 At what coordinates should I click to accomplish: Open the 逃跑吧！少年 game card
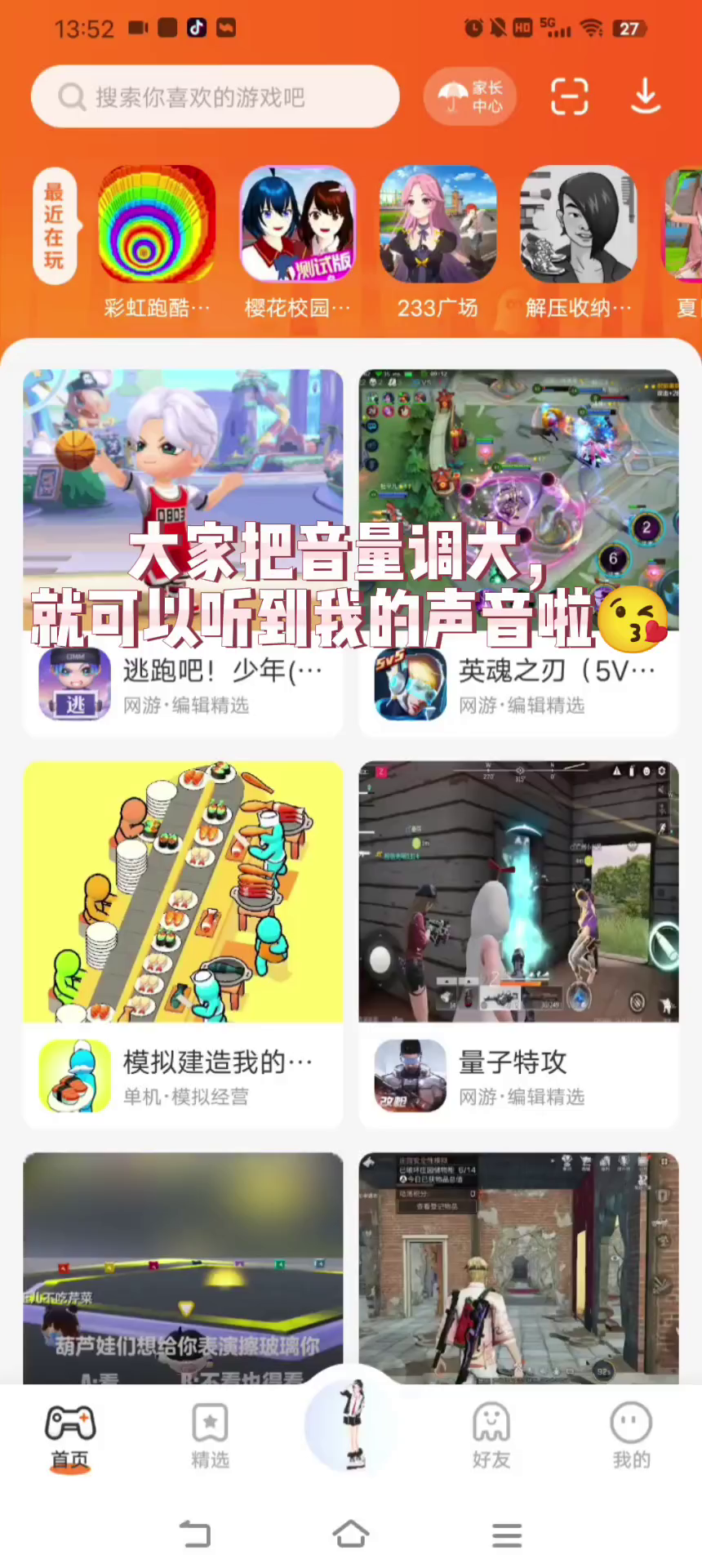pos(183,552)
